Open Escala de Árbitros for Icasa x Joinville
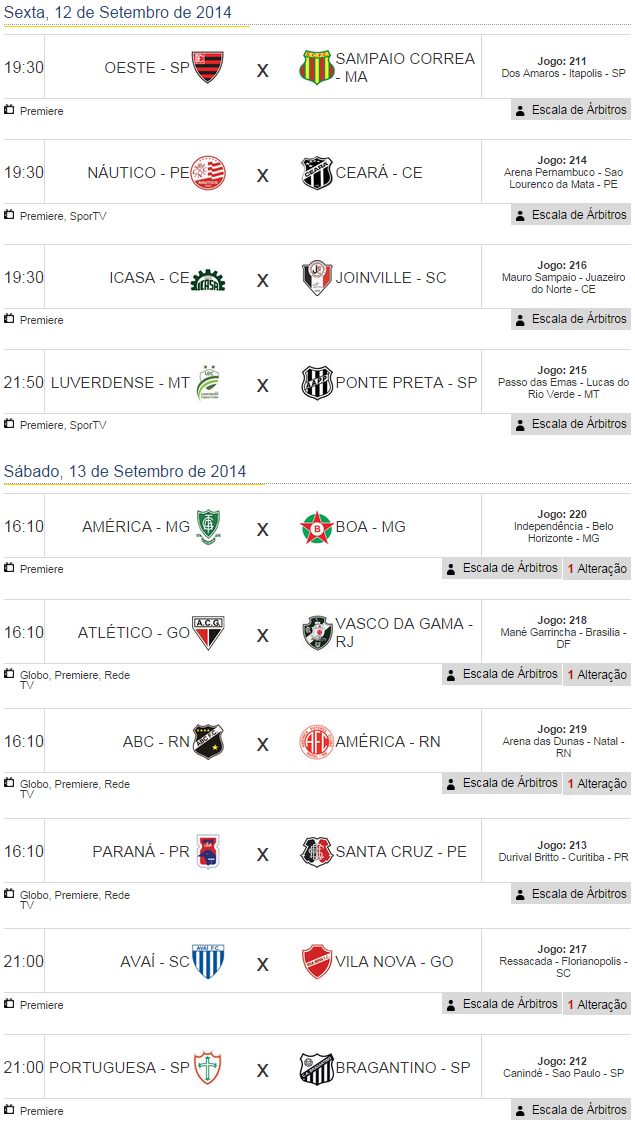This screenshot has width=635, height=1125. click(x=571, y=319)
